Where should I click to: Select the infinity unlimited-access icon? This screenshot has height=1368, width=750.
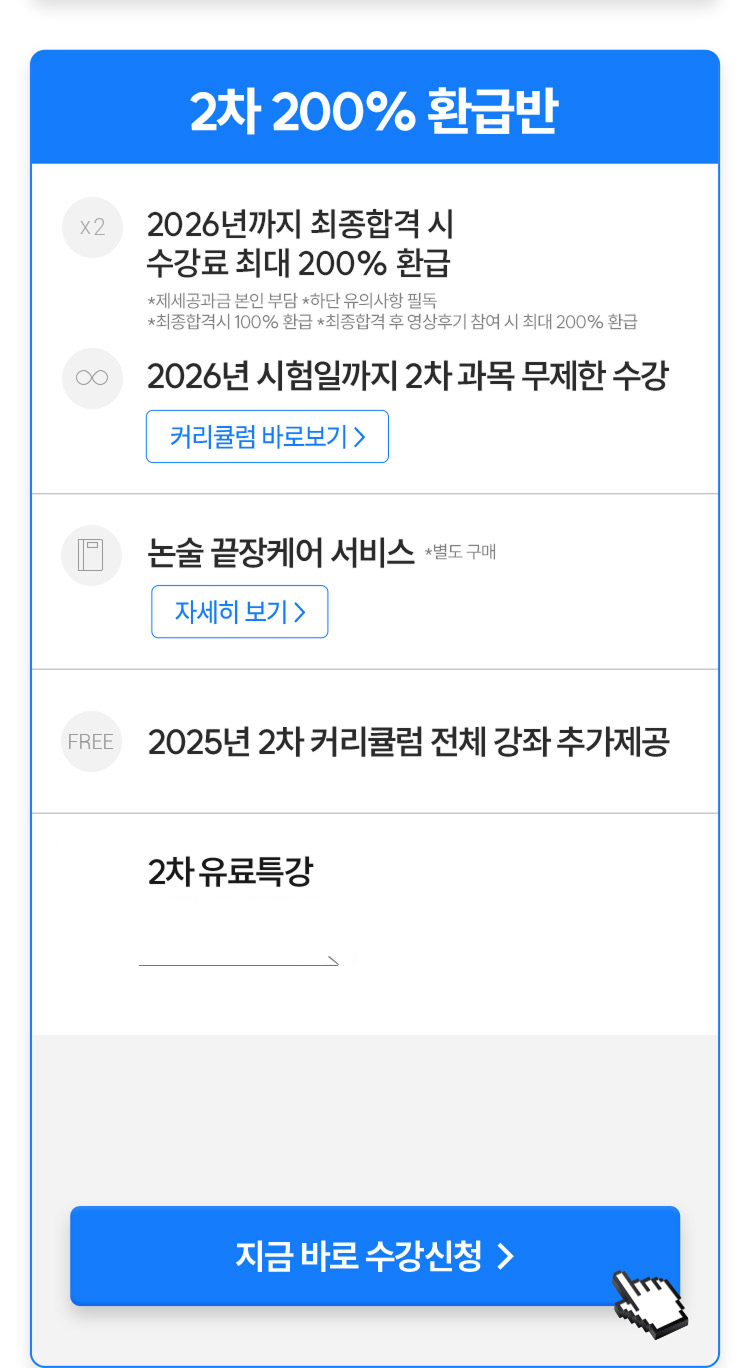coord(92,378)
